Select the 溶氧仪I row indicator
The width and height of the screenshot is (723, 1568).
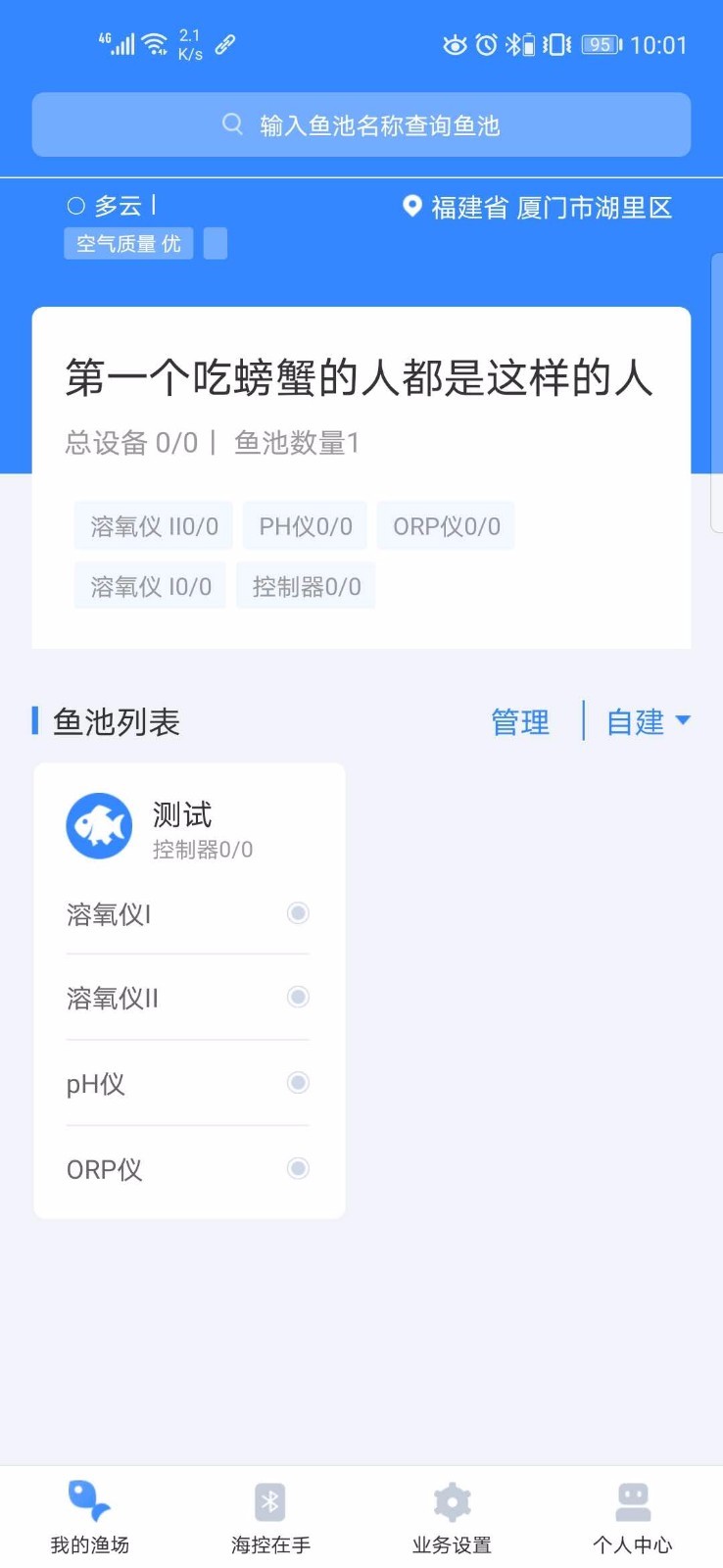tap(298, 913)
